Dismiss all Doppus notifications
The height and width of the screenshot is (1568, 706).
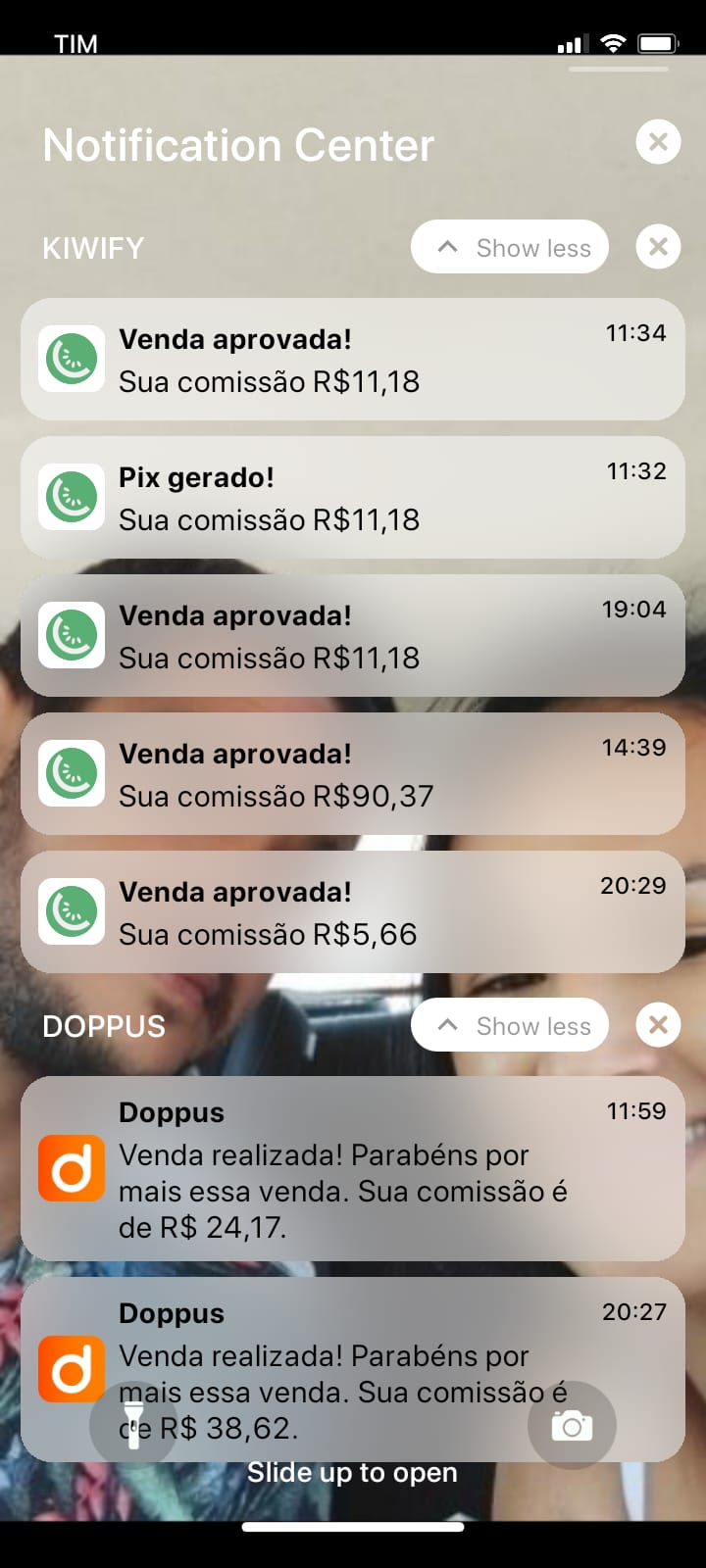pos(658,1025)
